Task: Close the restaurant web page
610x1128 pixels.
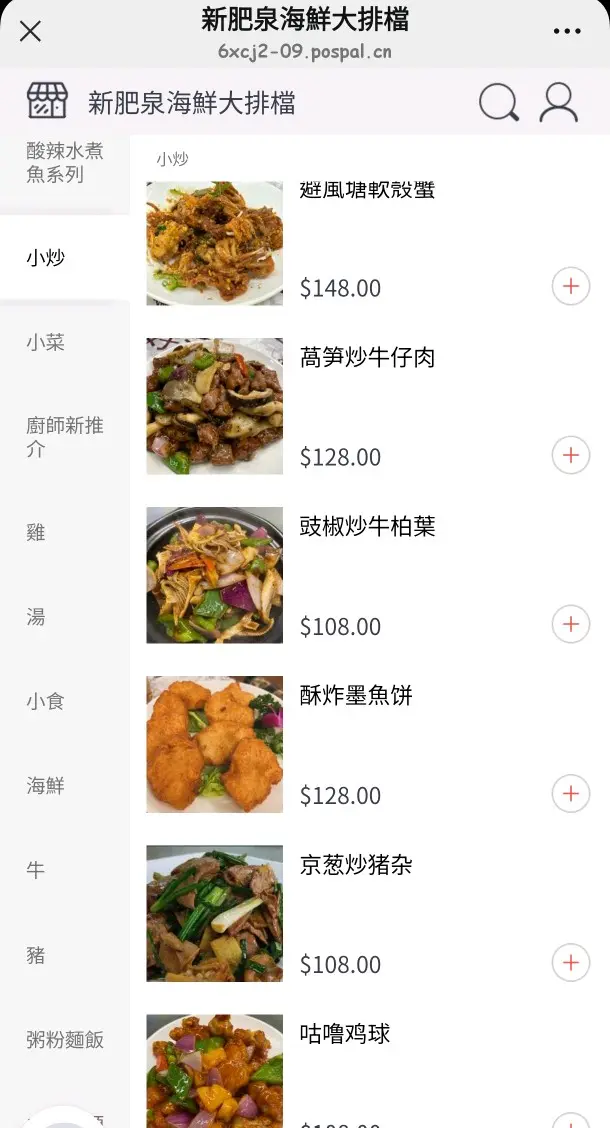Action: point(31,31)
